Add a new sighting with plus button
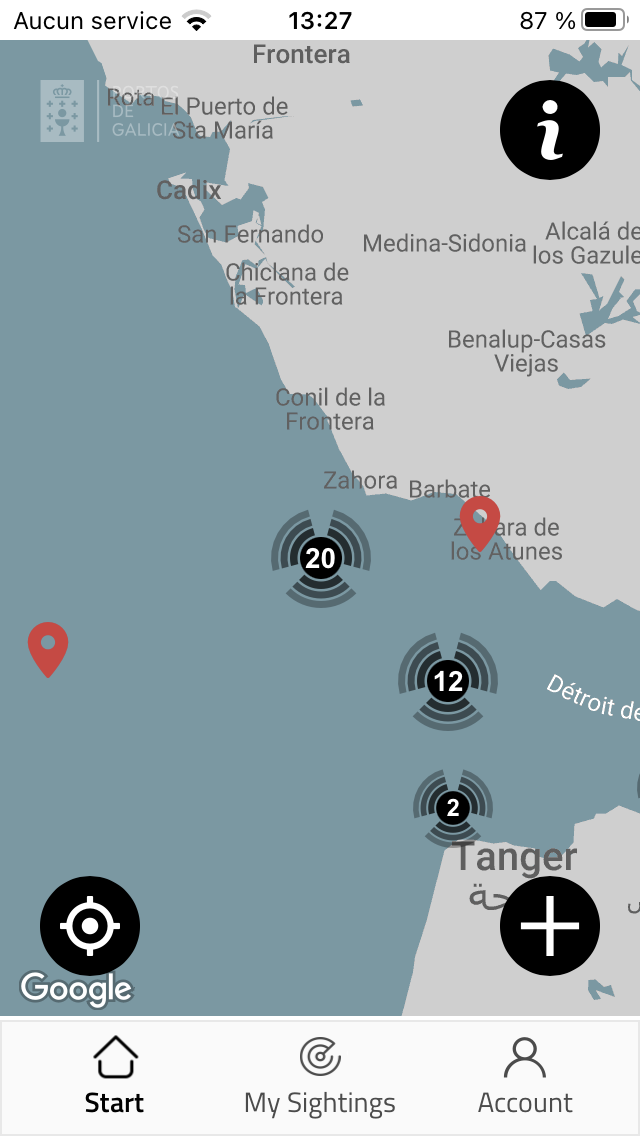 pos(550,926)
